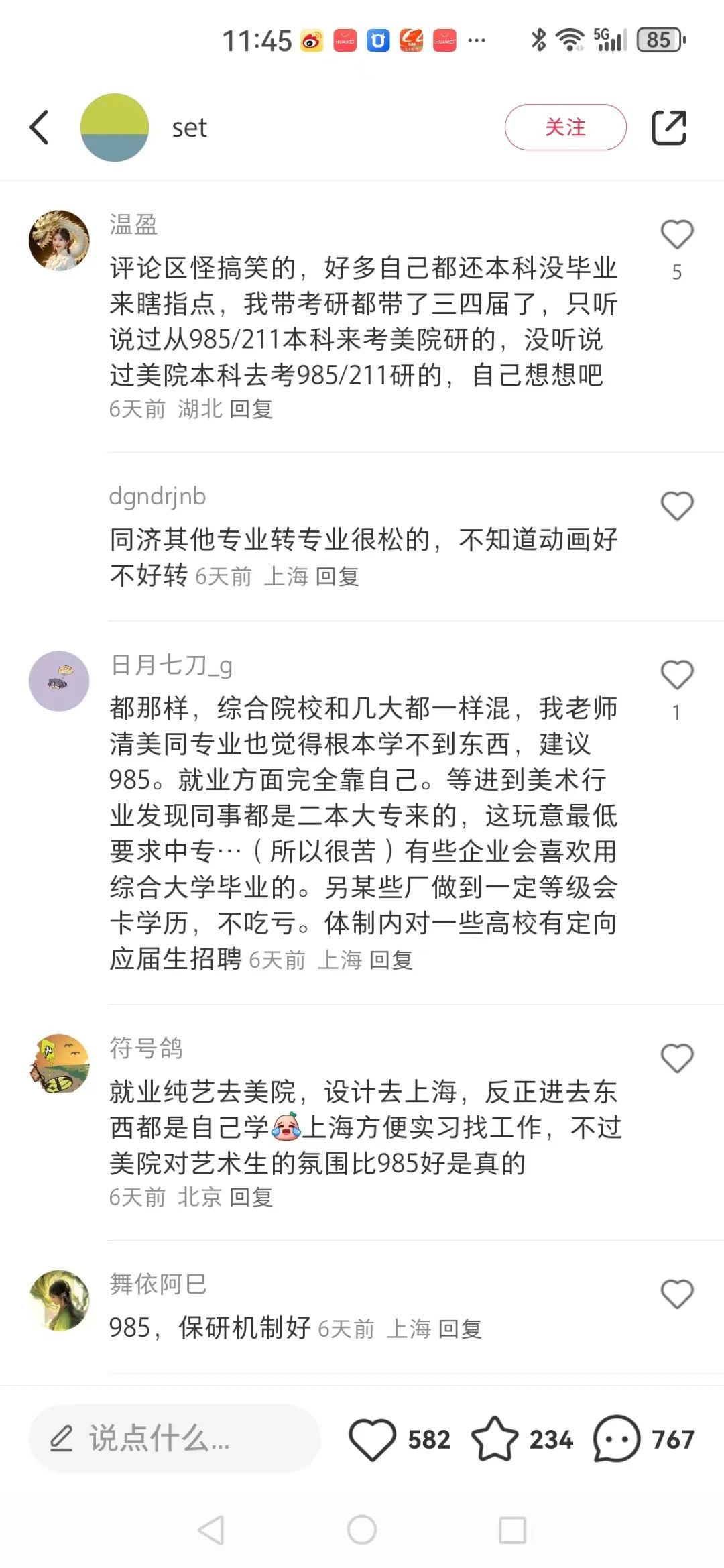Share this post via the share icon

point(669,127)
